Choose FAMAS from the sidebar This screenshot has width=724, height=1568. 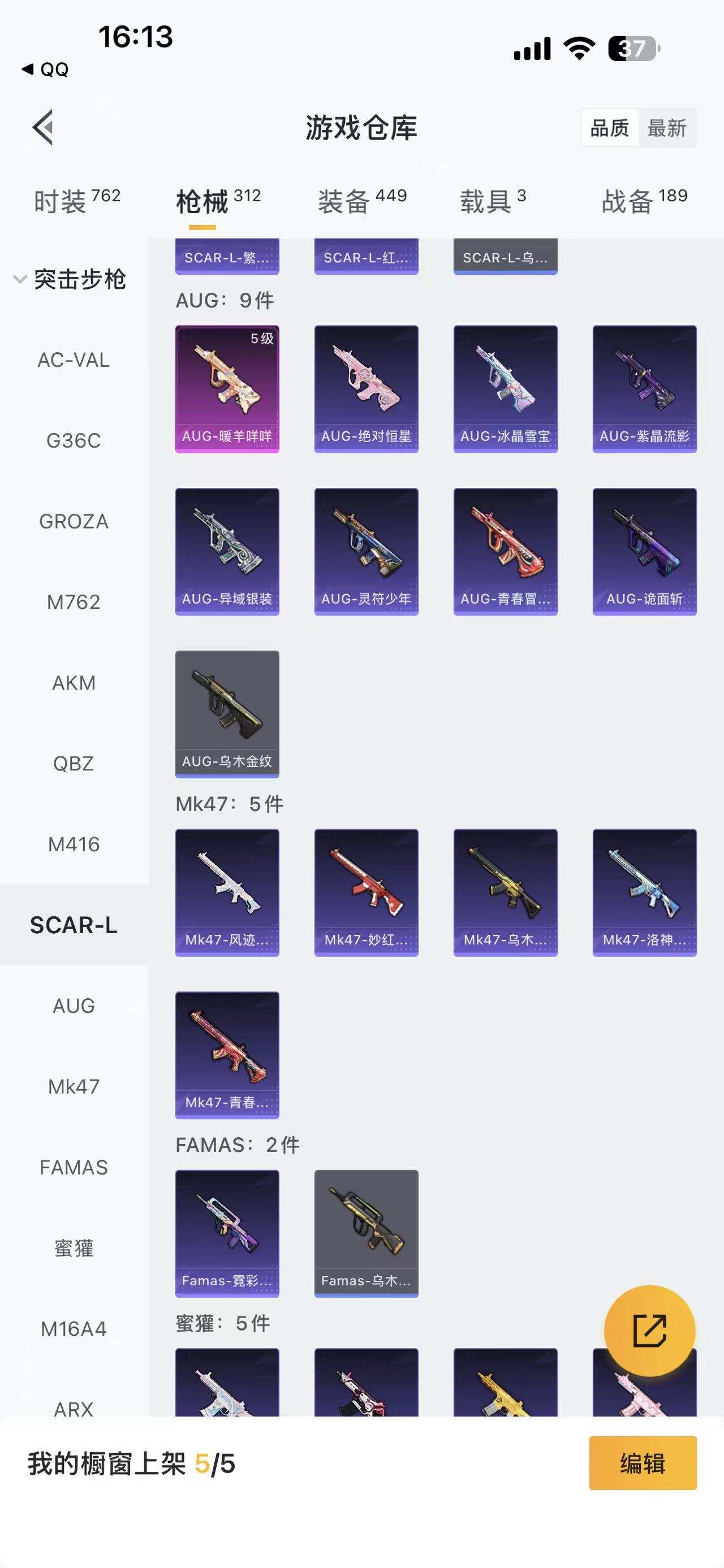click(74, 1167)
